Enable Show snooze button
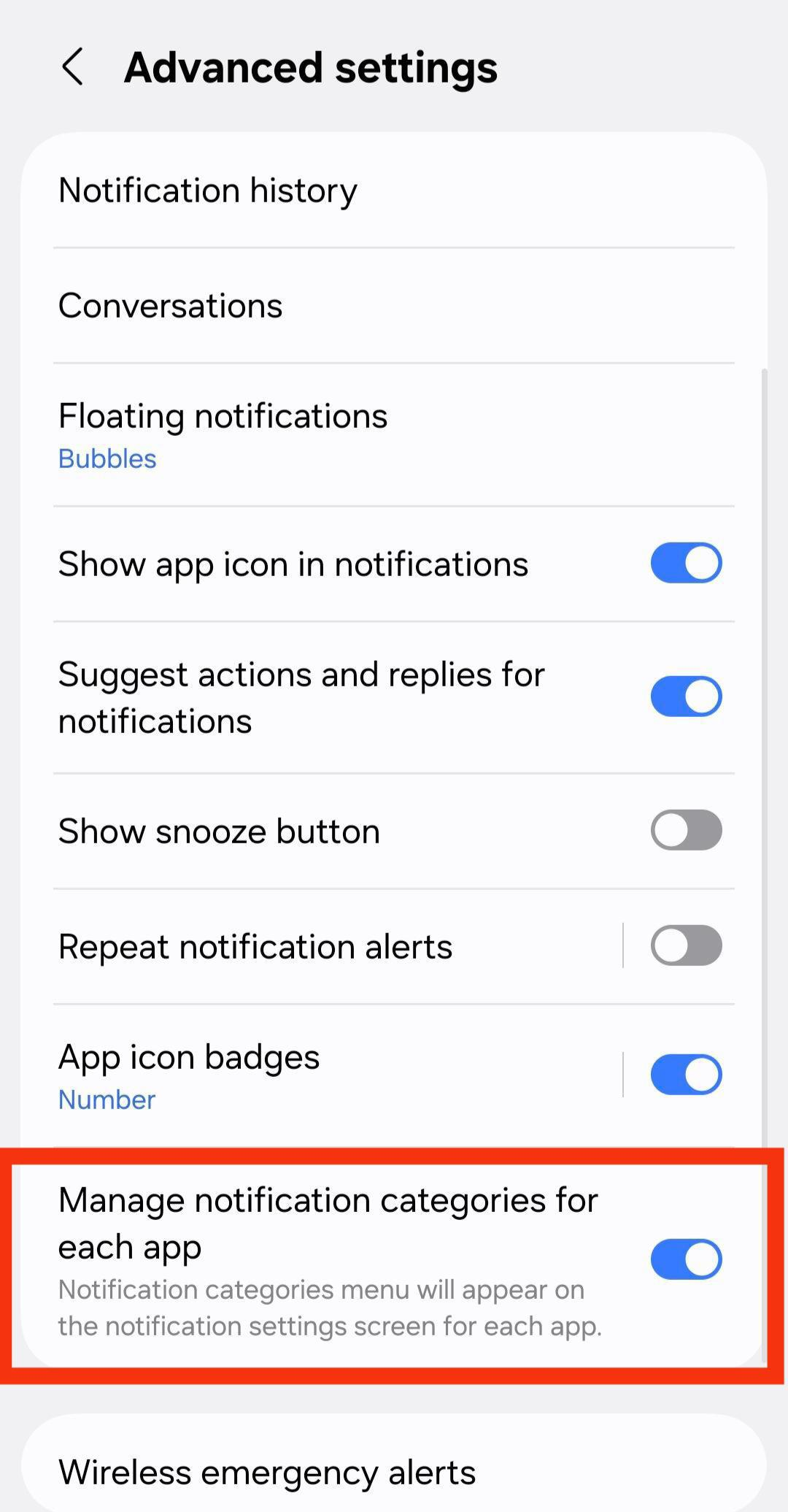Viewport: 788px width, 1512px height. pos(686,830)
